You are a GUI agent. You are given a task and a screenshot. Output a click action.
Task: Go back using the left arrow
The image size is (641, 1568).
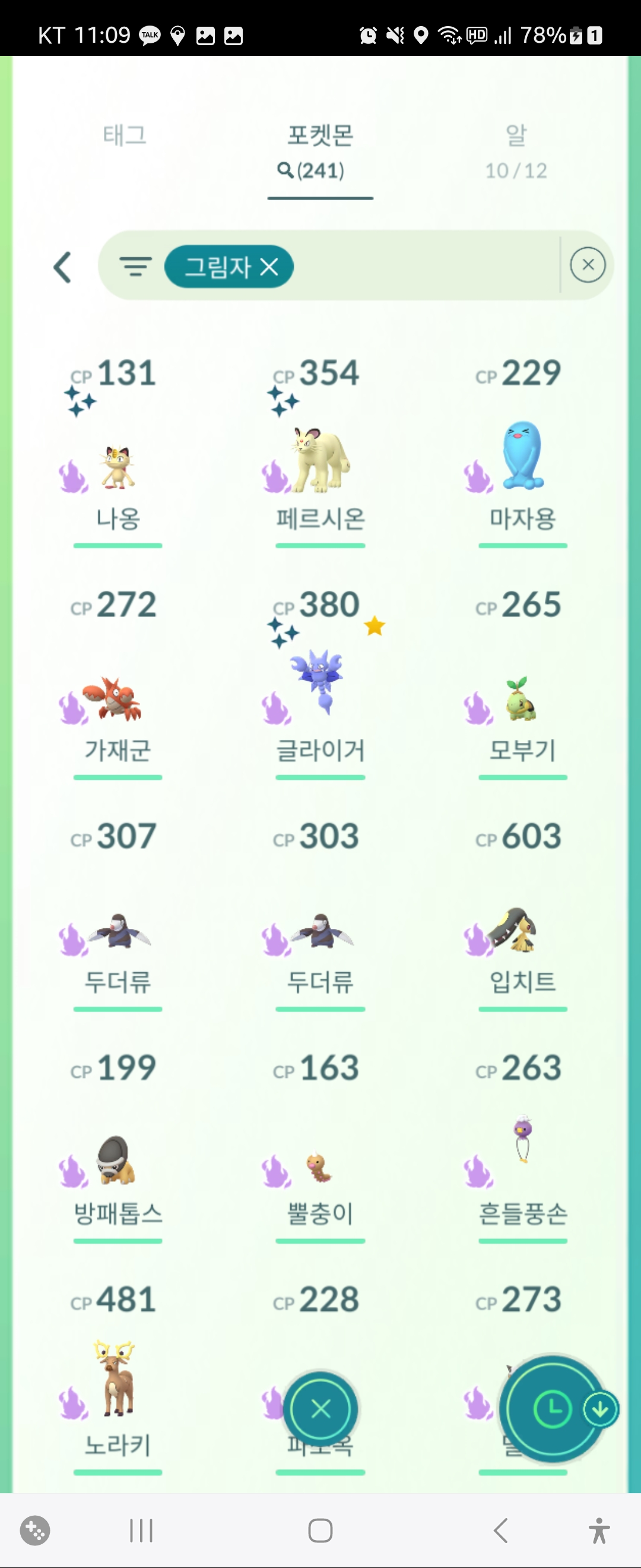click(x=62, y=267)
